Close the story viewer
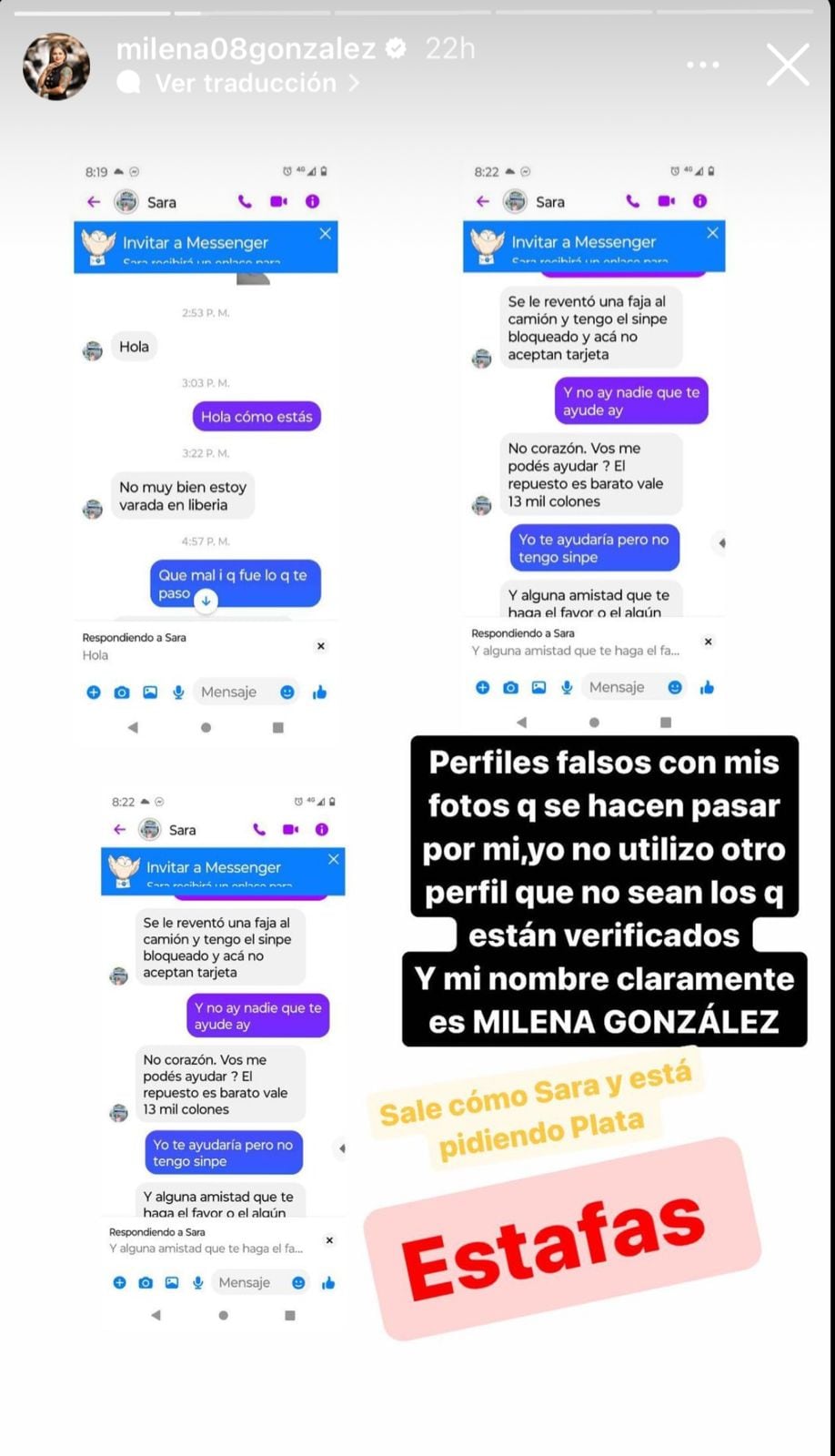The image size is (835, 1456). [x=787, y=65]
